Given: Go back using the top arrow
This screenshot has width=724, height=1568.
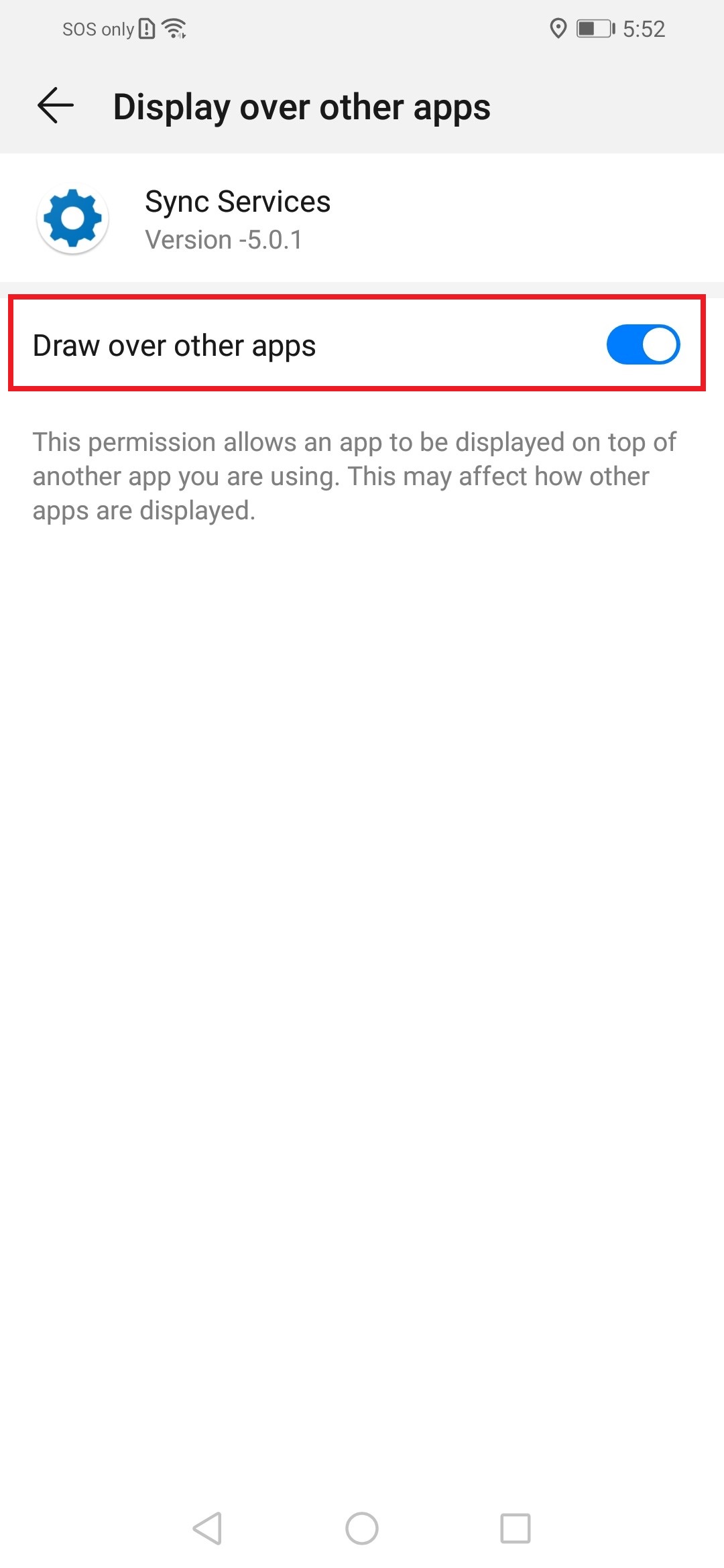Looking at the screenshot, I should 56,106.
